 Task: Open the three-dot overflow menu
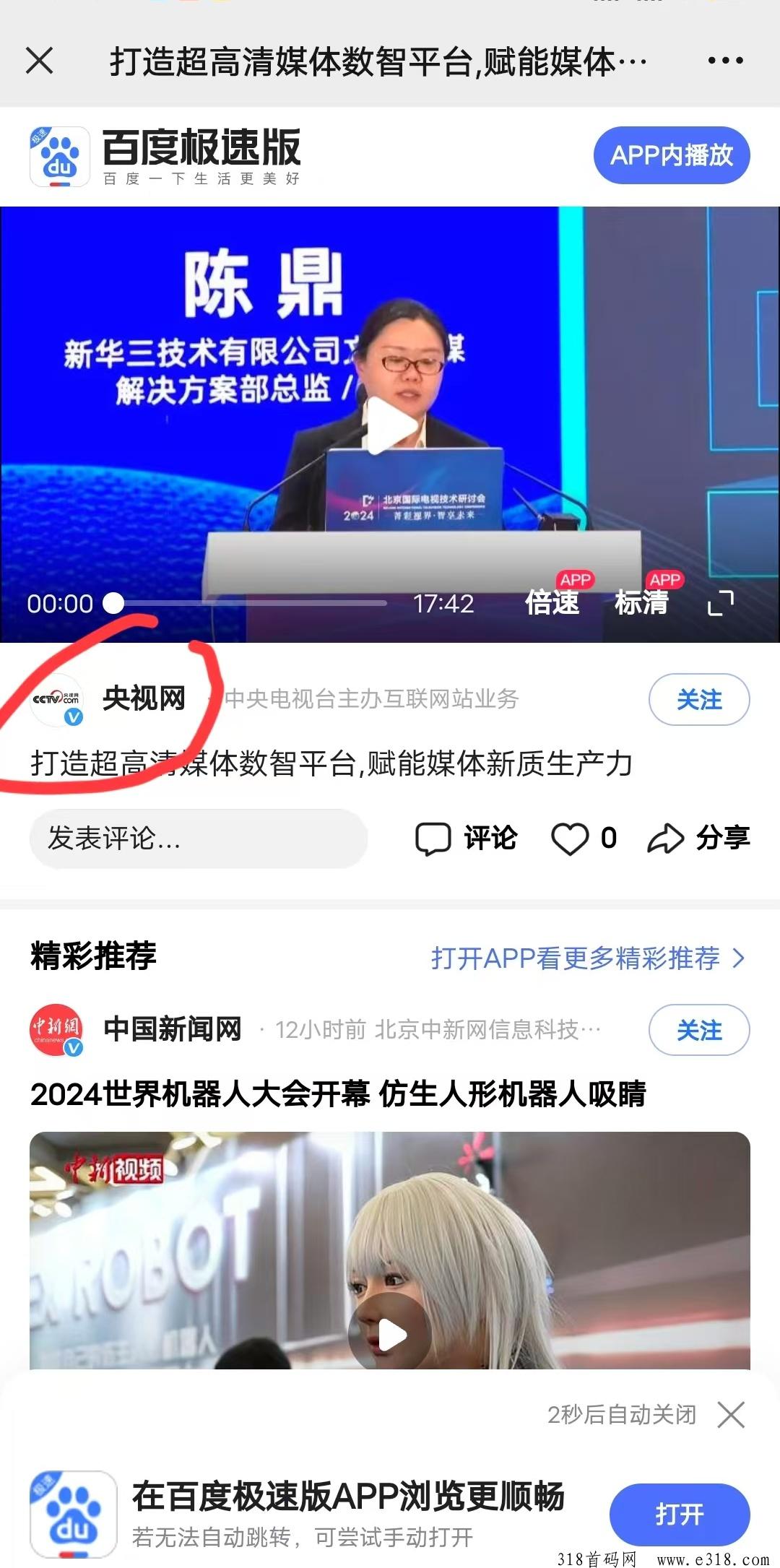click(x=725, y=61)
